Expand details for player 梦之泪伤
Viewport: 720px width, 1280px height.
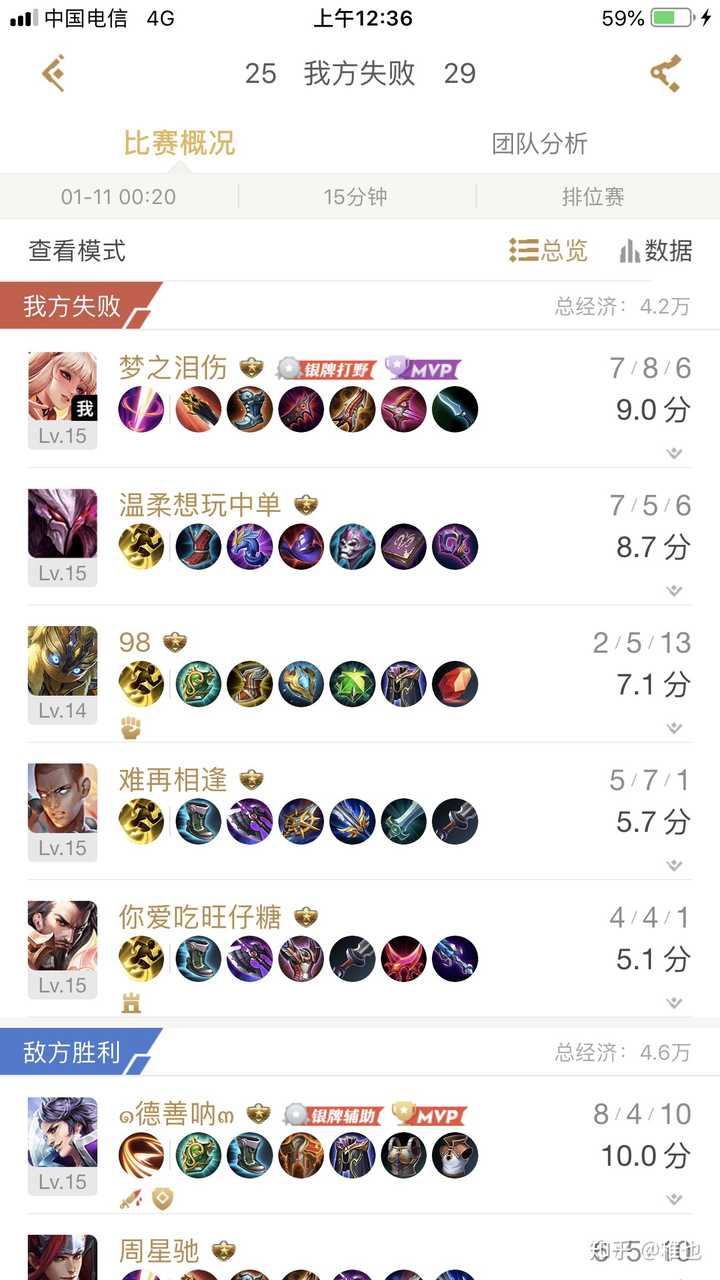675,453
